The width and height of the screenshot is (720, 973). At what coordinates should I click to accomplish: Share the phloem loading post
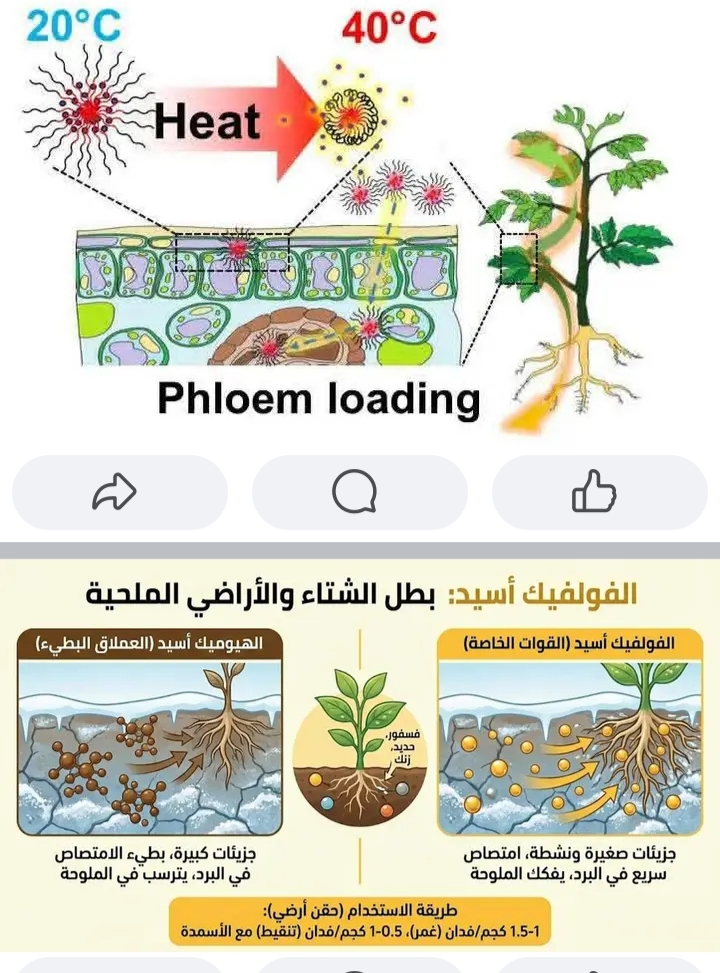tap(115, 493)
